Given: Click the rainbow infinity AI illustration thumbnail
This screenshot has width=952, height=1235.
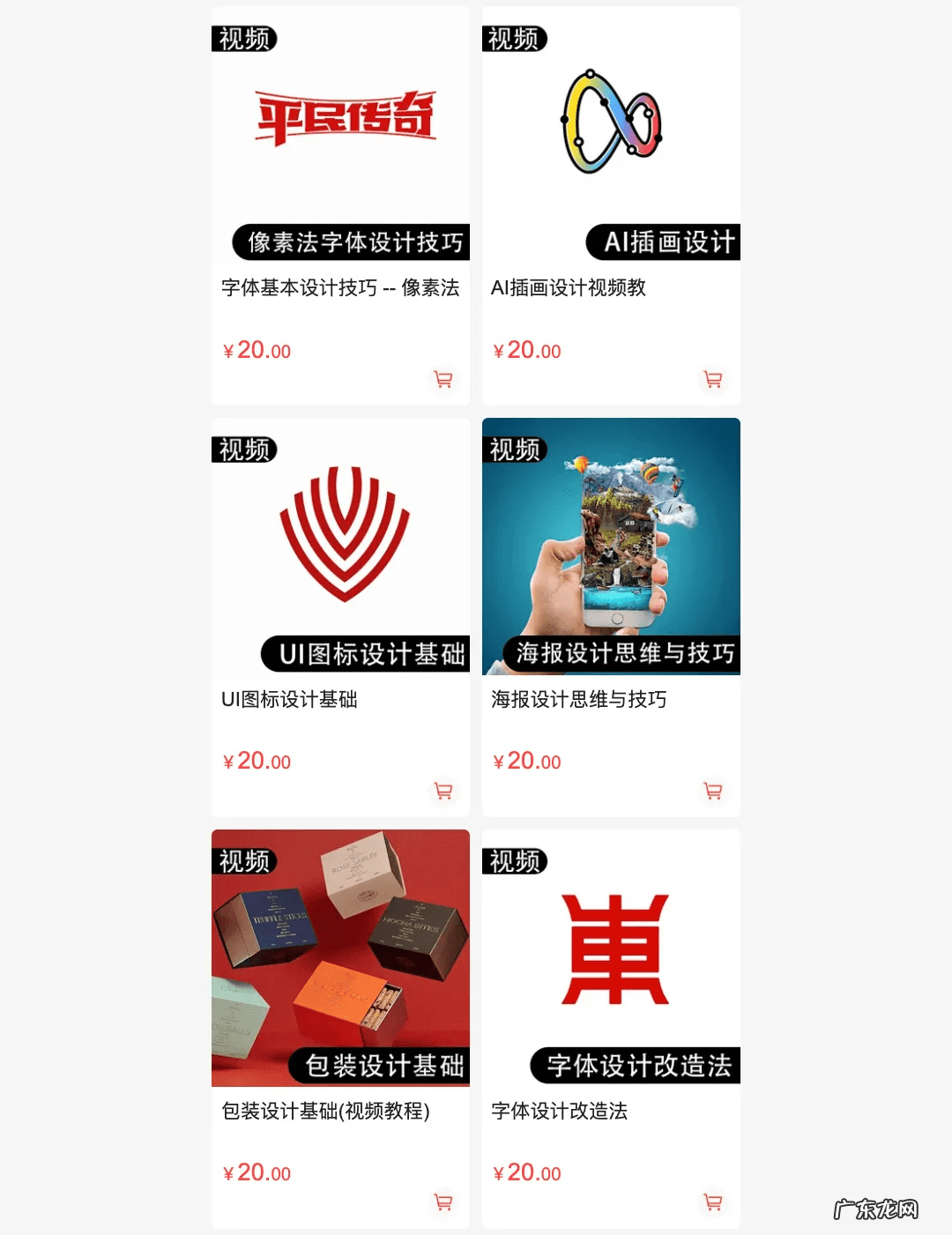Looking at the screenshot, I should 611,121.
